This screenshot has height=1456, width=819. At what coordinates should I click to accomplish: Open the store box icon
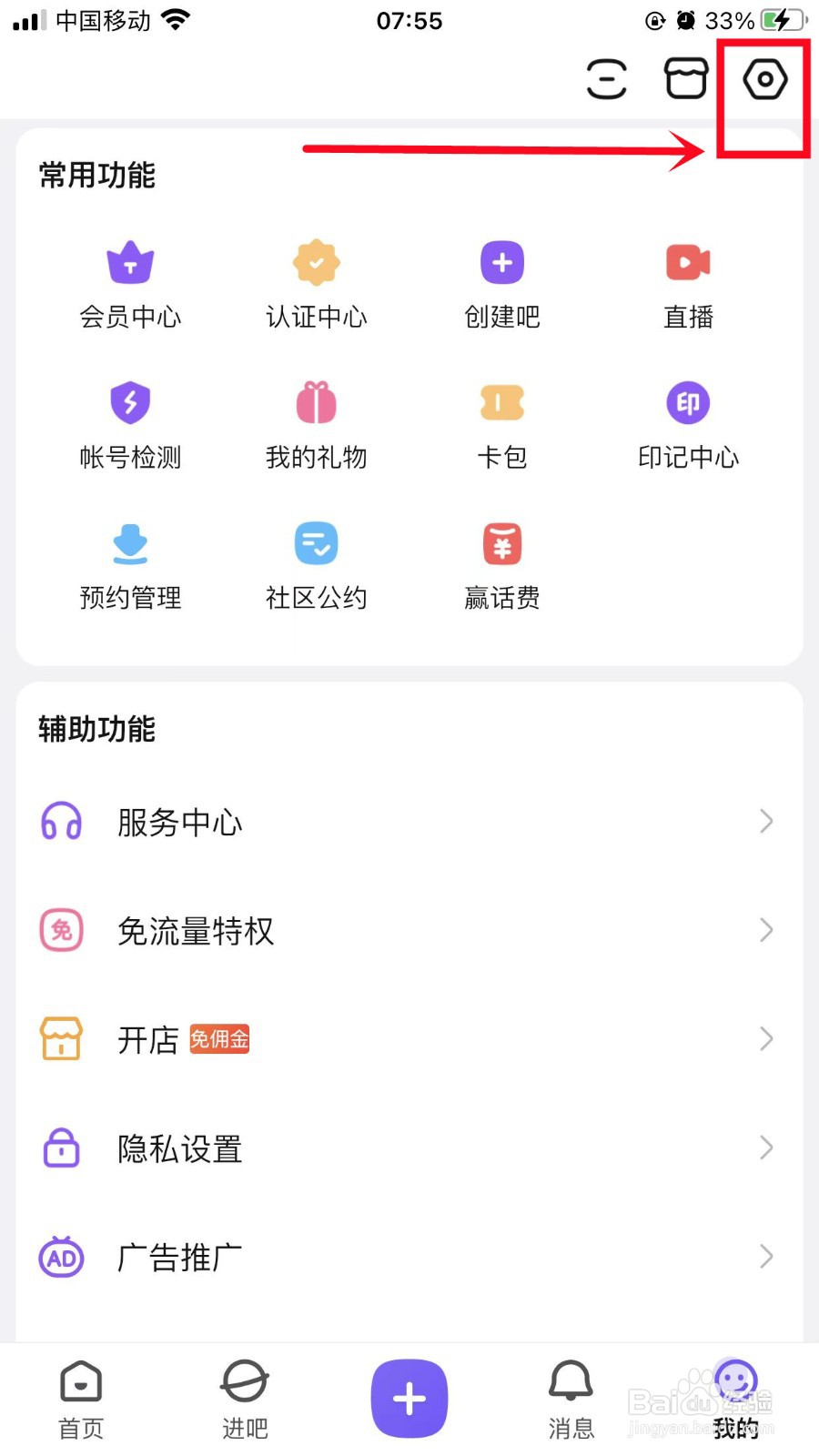686,79
